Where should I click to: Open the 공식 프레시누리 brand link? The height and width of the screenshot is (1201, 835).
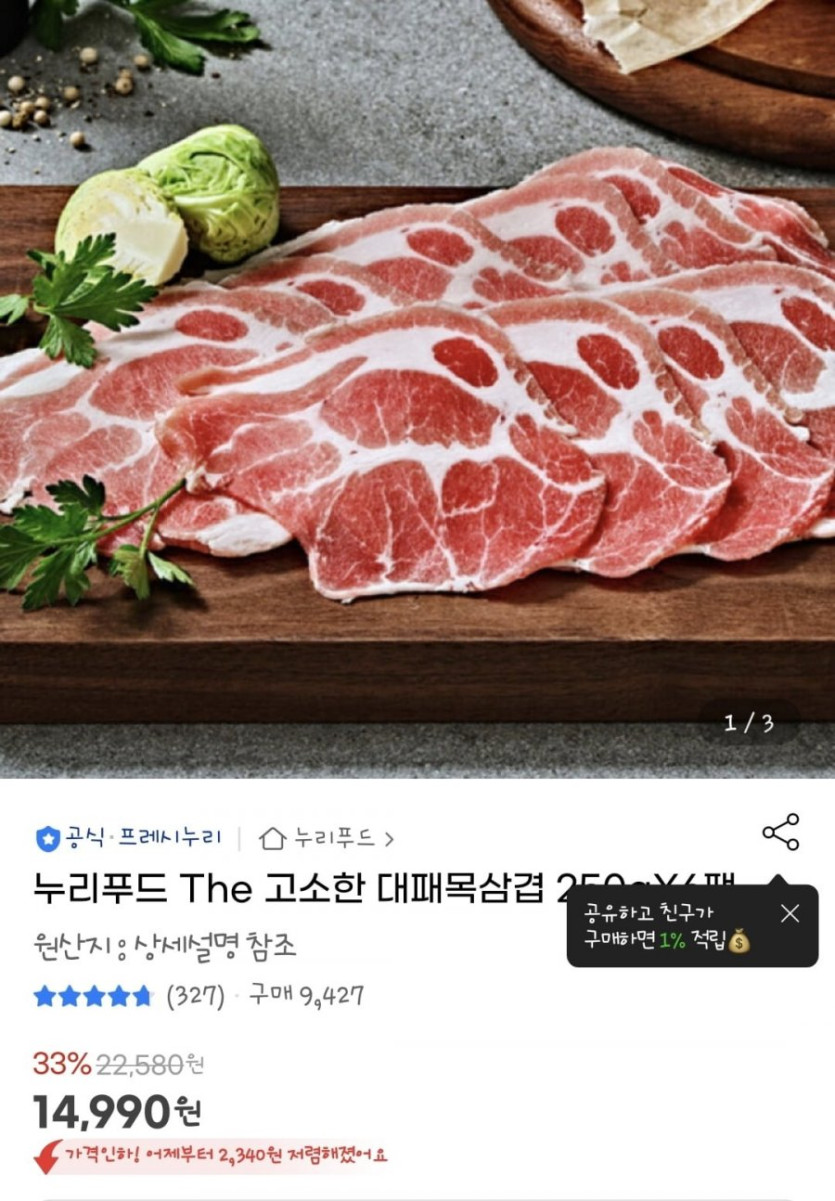[130, 838]
